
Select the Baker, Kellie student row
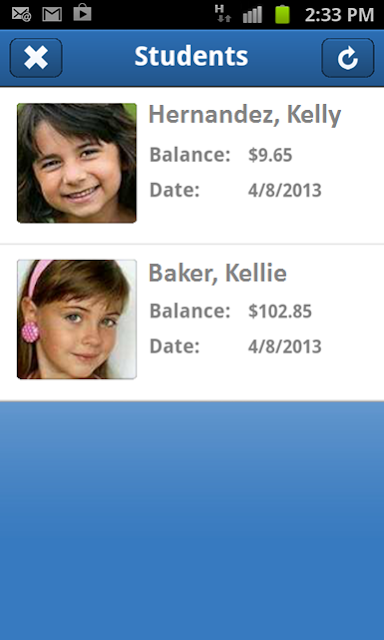(x=192, y=322)
